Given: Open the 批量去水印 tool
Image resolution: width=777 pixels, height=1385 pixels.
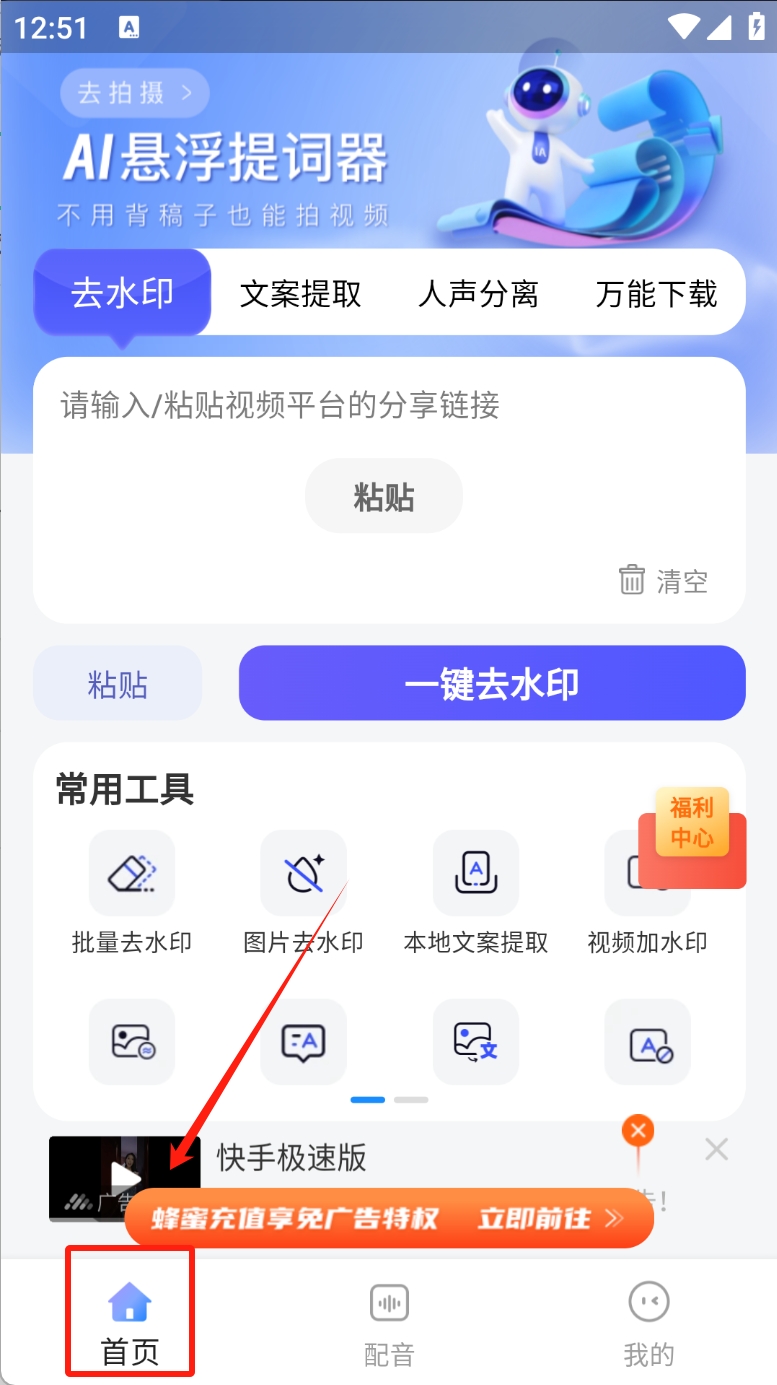Looking at the screenshot, I should coord(131,890).
